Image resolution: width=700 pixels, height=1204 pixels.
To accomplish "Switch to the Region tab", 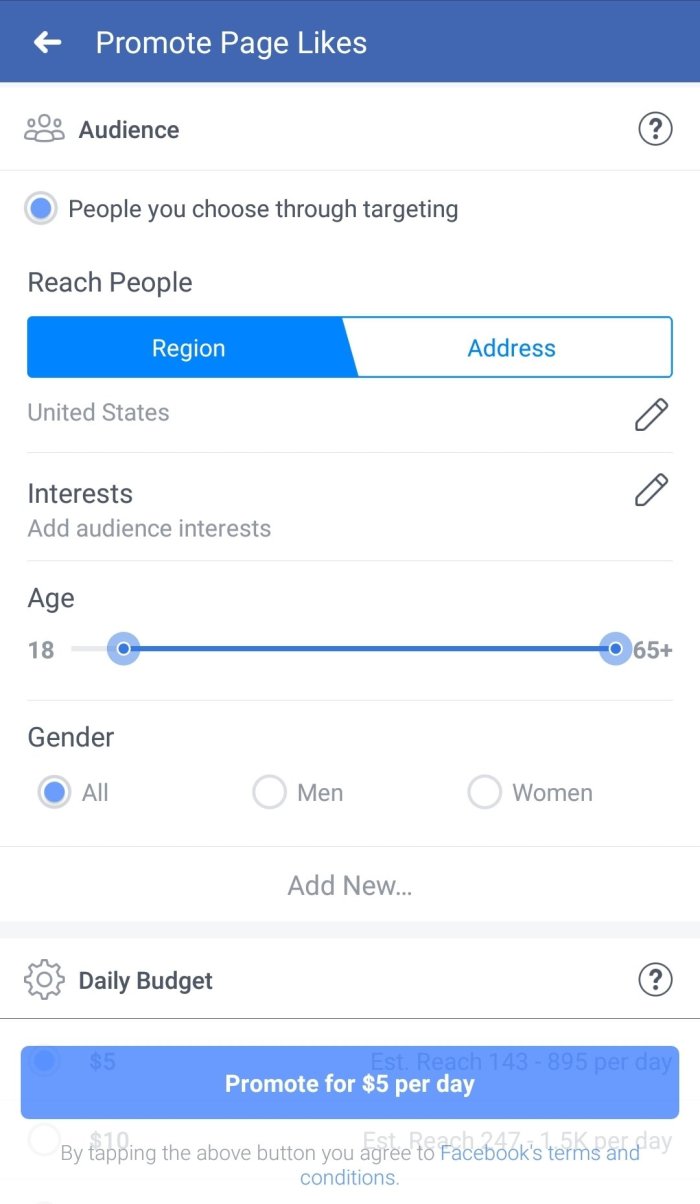I will click(188, 348).
